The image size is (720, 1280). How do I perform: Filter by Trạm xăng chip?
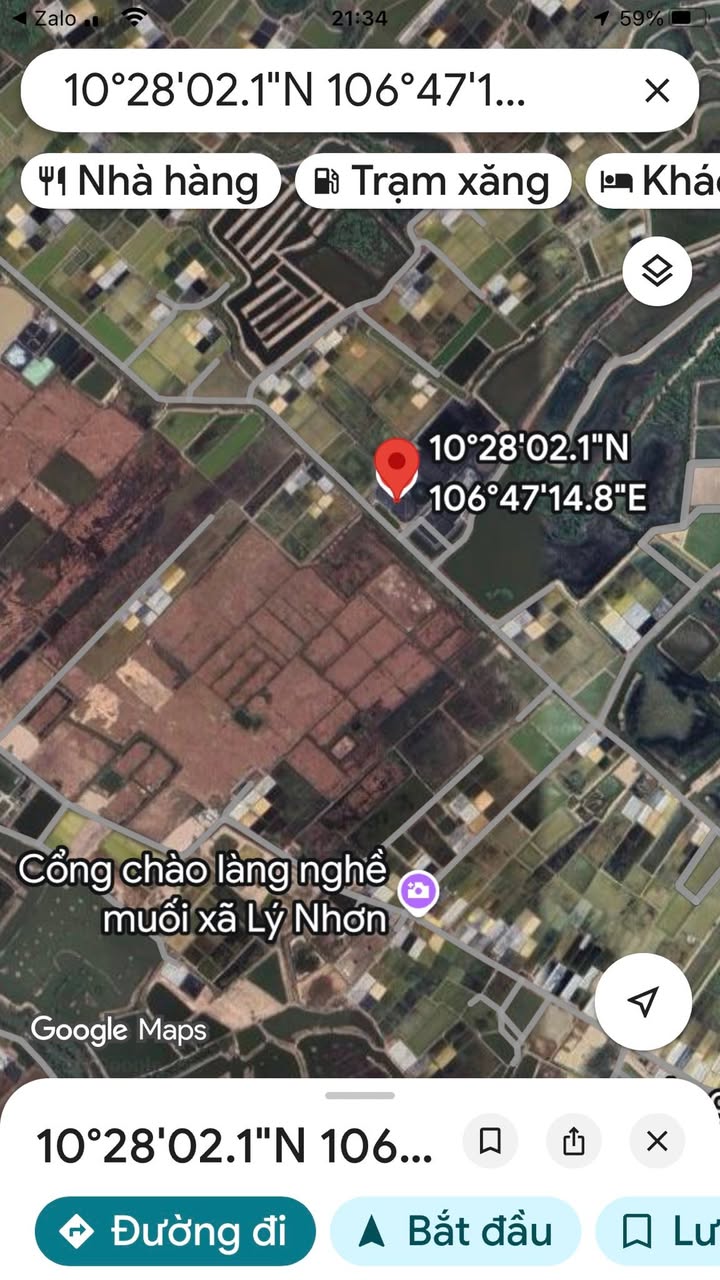[433, 181]
